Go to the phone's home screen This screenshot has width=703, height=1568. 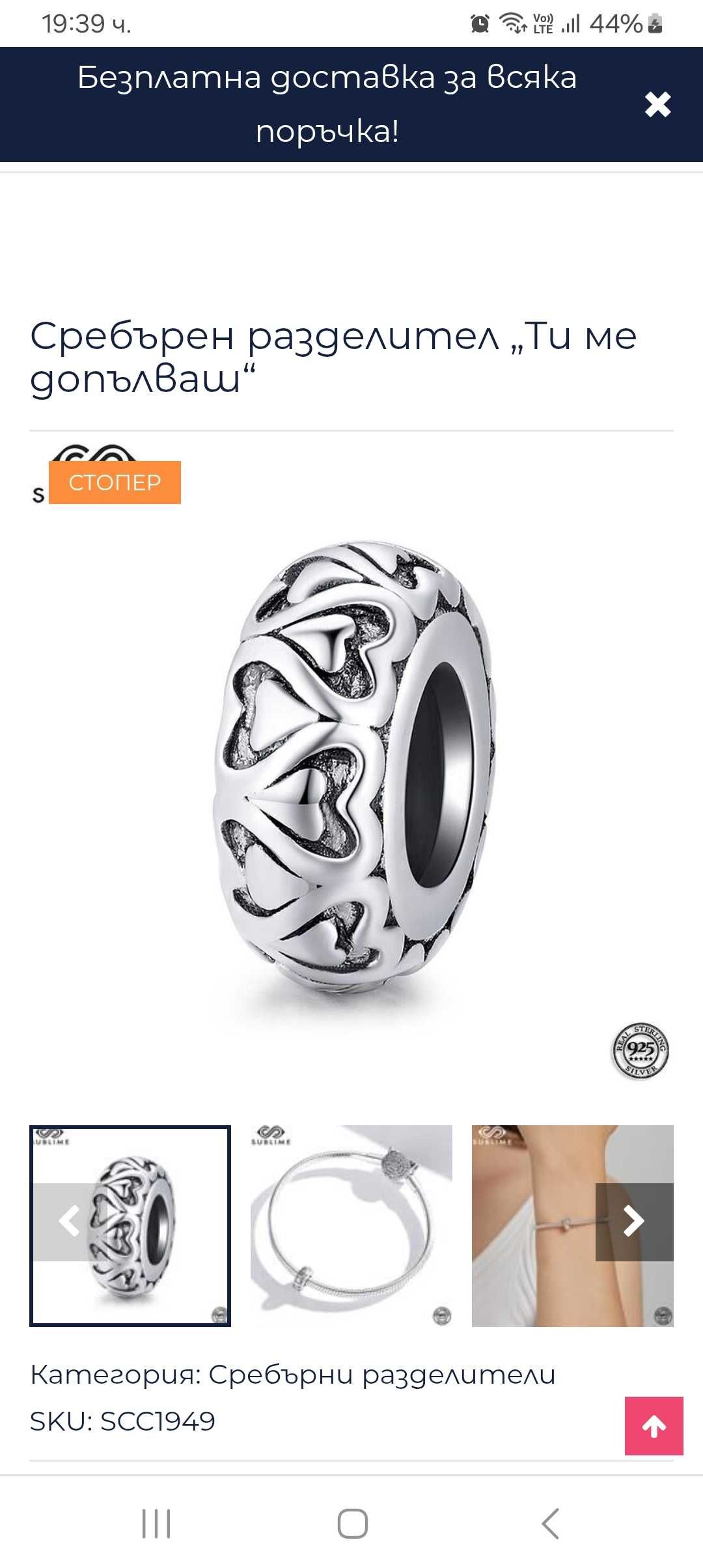(x=352, y=1524)
